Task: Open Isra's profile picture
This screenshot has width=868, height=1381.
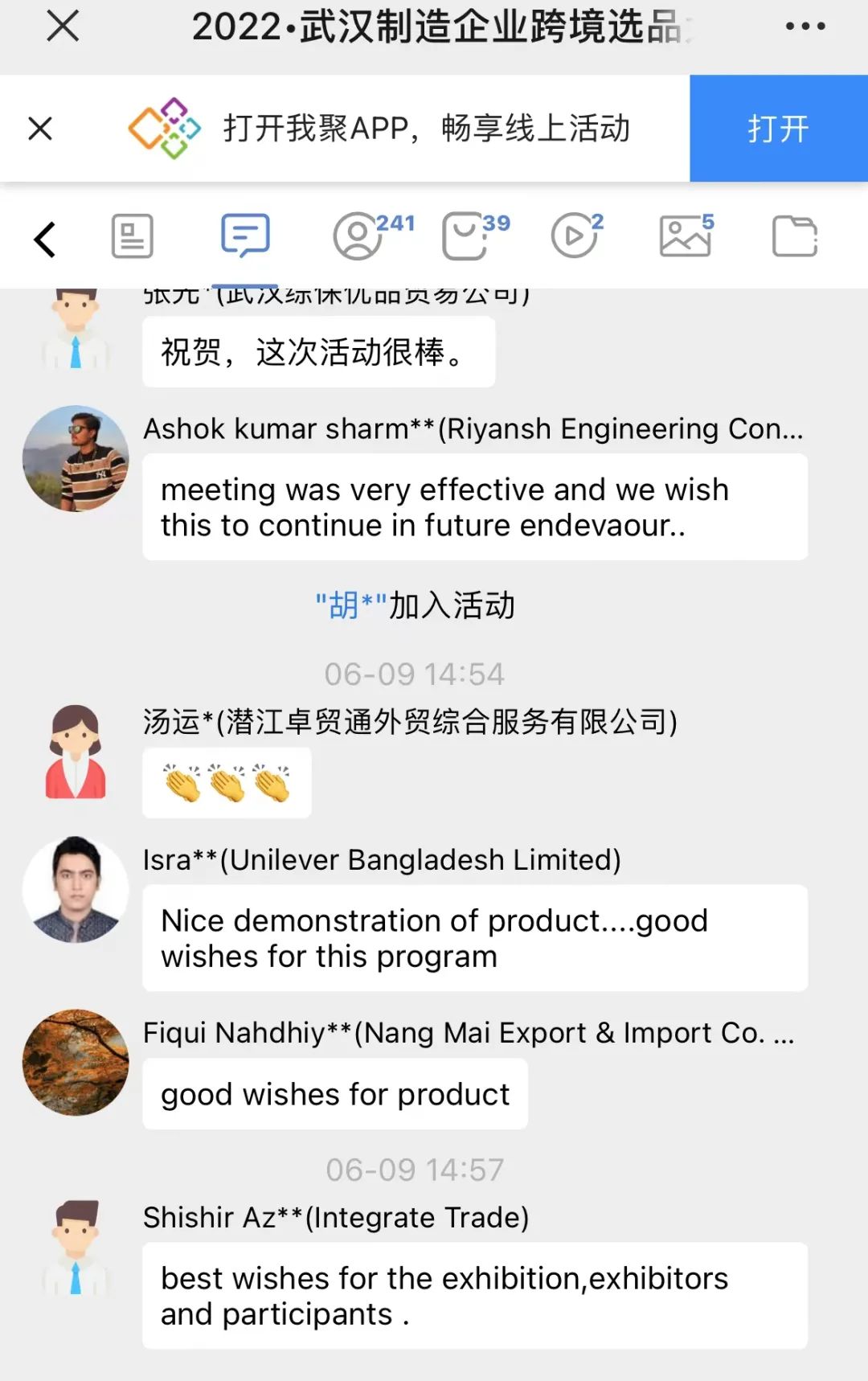Action: click(76, 889)
